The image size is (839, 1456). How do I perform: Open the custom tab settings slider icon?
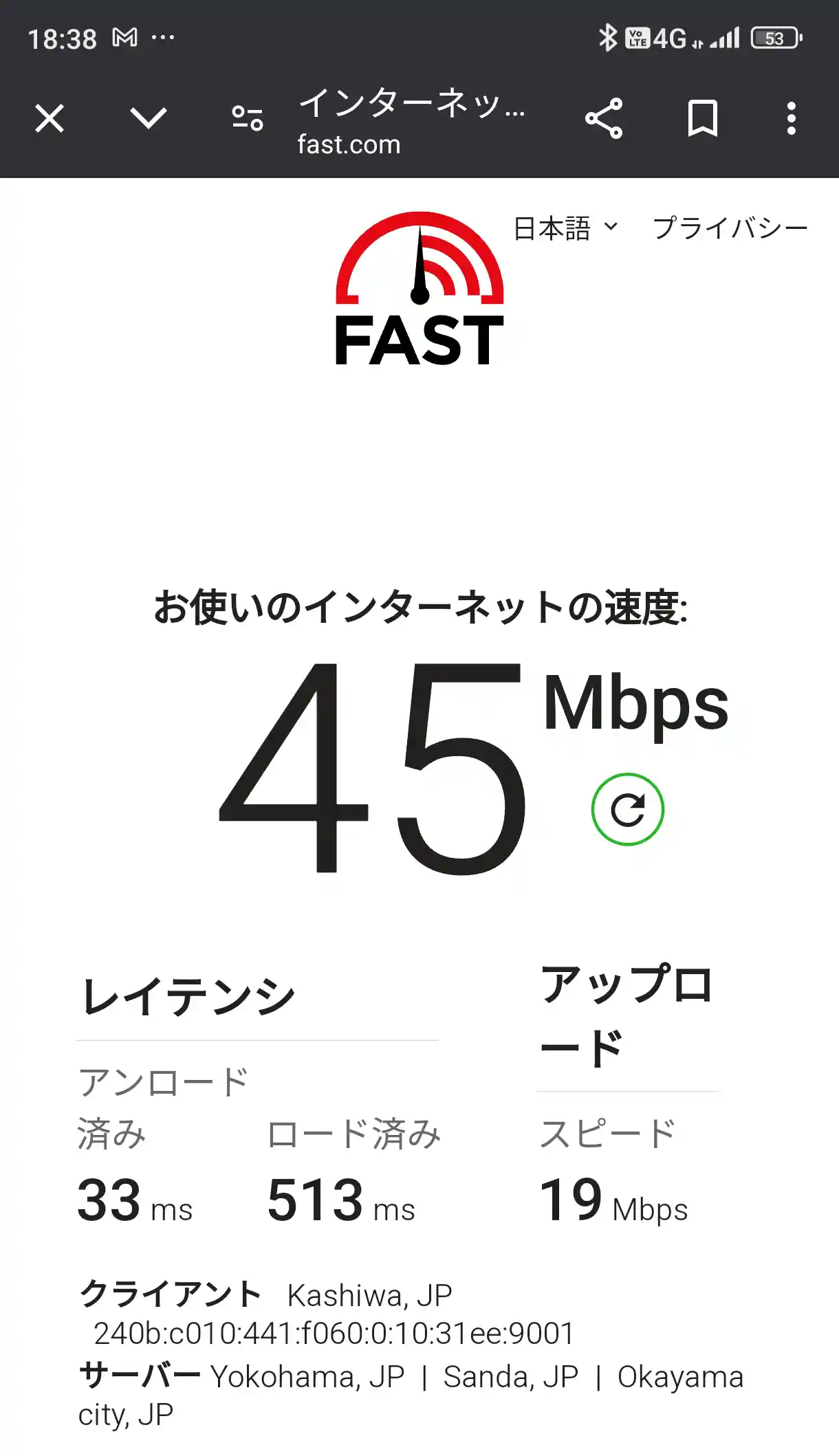tap(248, 119)
